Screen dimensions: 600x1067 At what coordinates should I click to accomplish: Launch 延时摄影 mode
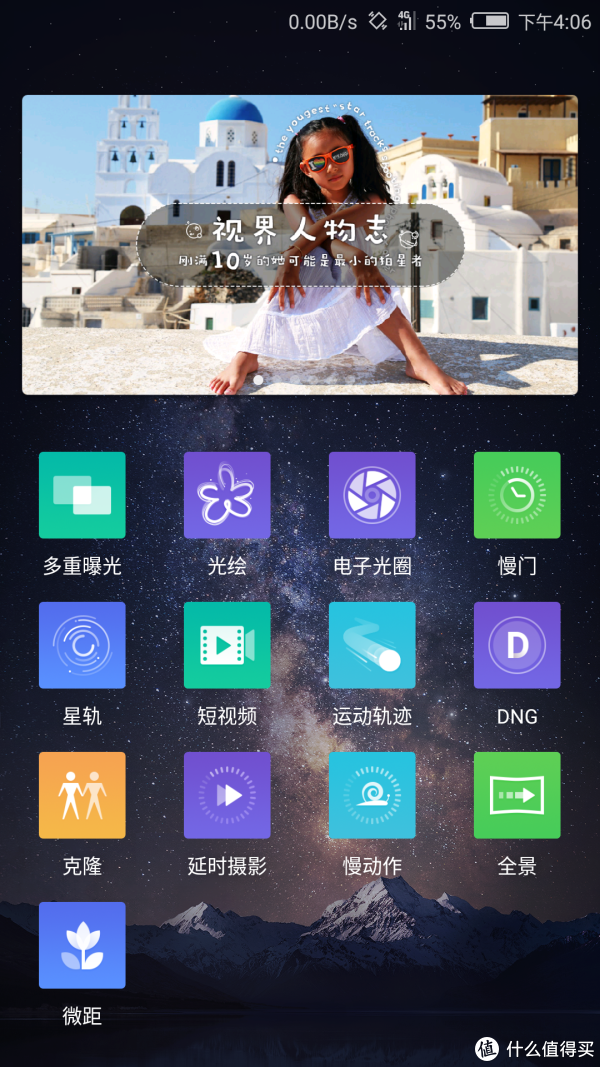227,795
